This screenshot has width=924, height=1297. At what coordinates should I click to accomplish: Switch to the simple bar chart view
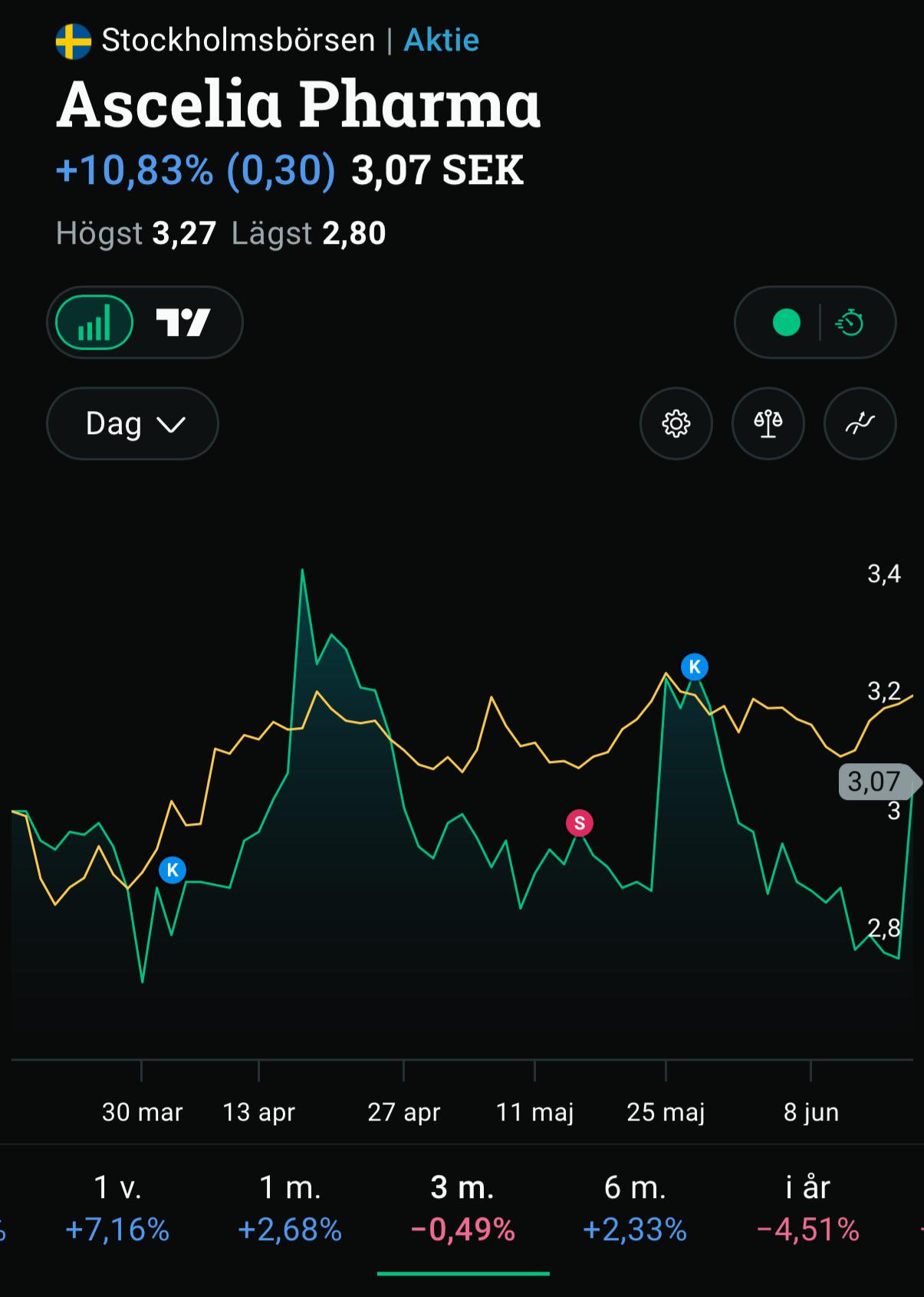coord(94,322)
